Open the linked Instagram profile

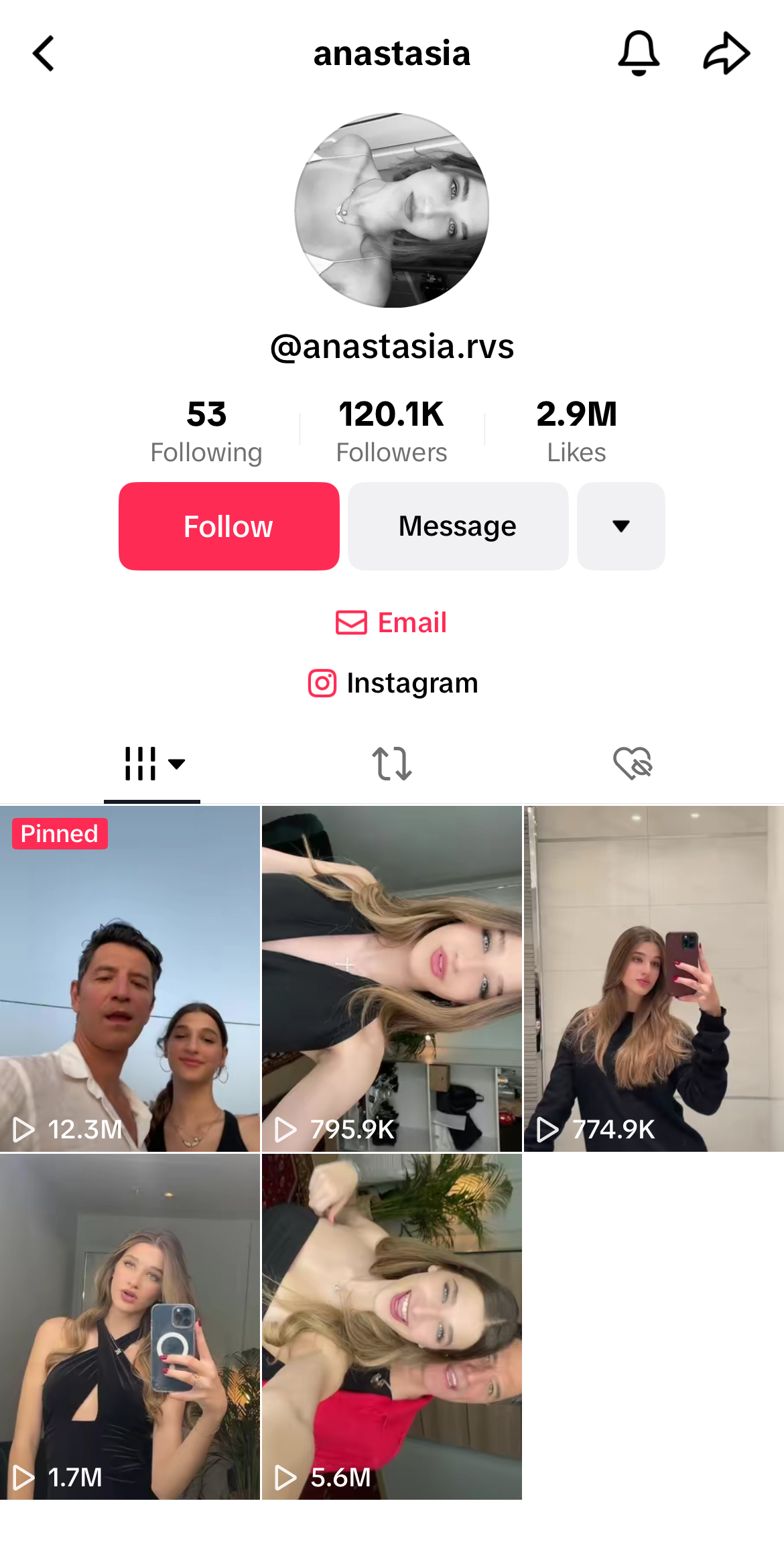(392, 683)
